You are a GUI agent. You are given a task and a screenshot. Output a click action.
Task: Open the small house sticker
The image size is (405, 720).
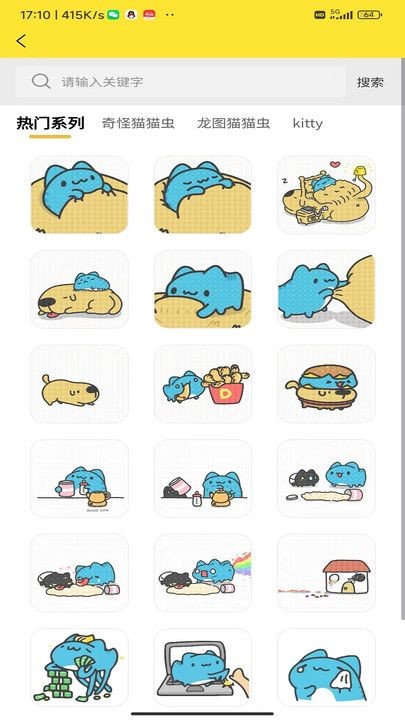tap(326, 573)
